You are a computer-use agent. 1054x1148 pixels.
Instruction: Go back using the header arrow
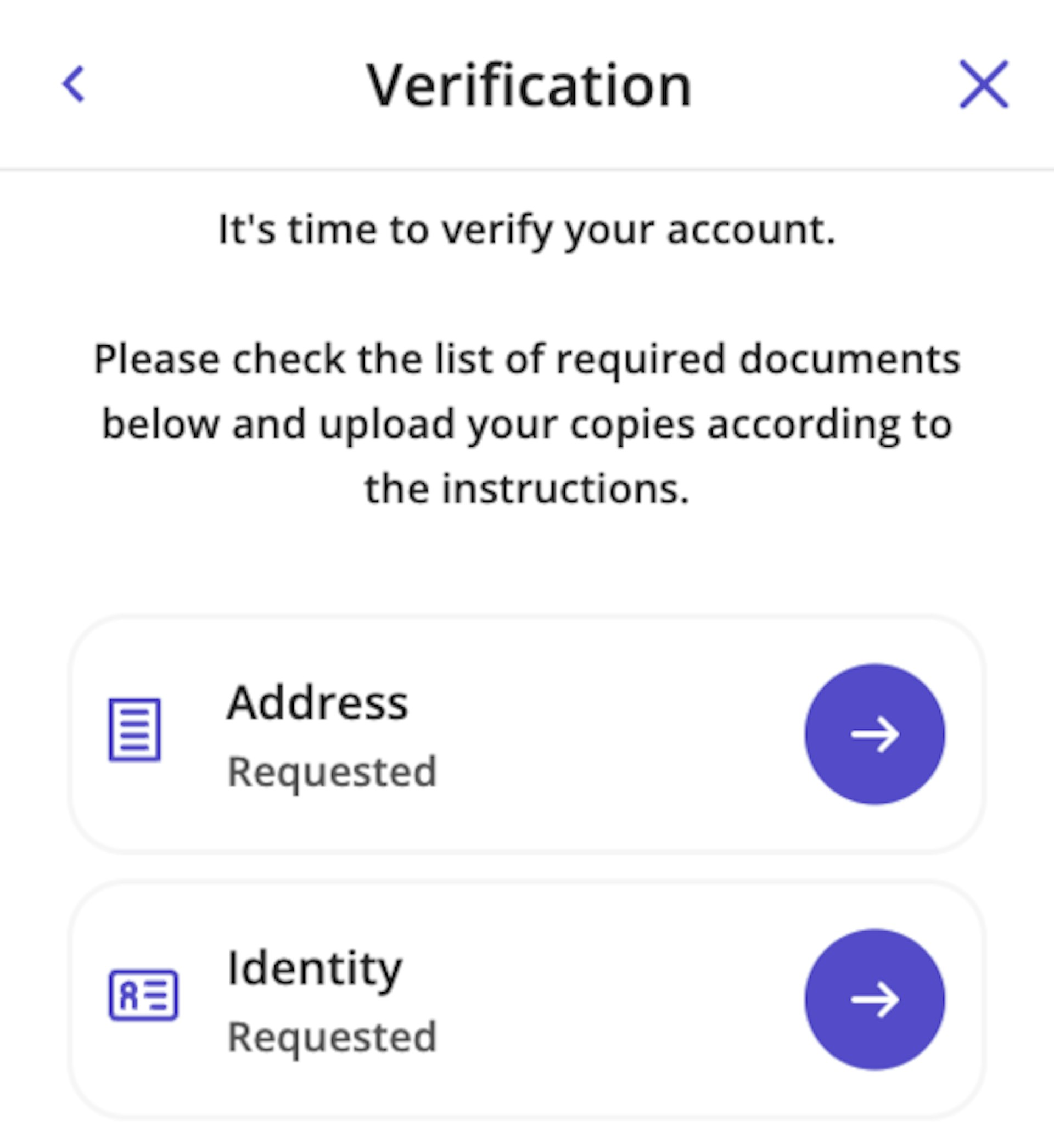pyautogui.click(x=74, y=84)
